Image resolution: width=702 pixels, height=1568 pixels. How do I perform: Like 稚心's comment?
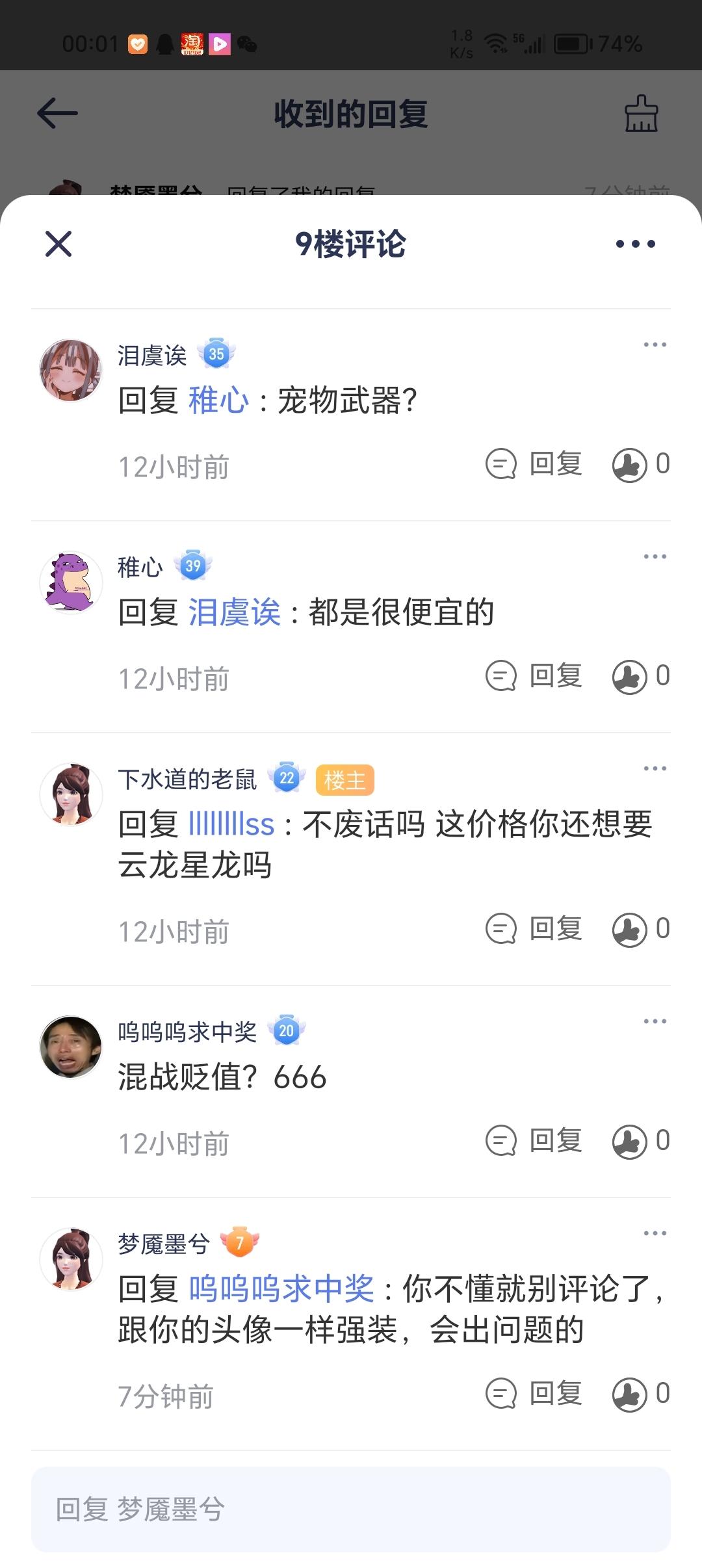pyautogui.click(x=641, y=676)
